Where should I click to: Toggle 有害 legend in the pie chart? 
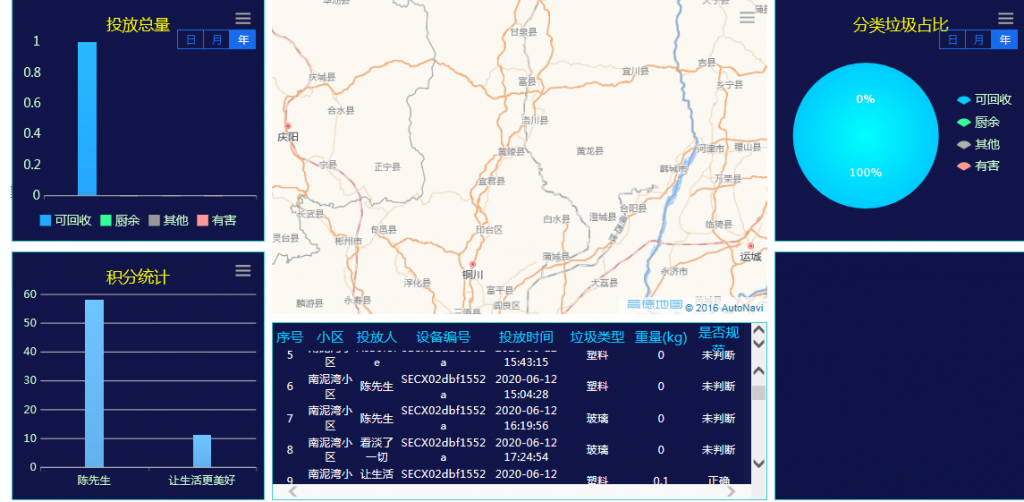pyautogui.click(x=978, y=166)
